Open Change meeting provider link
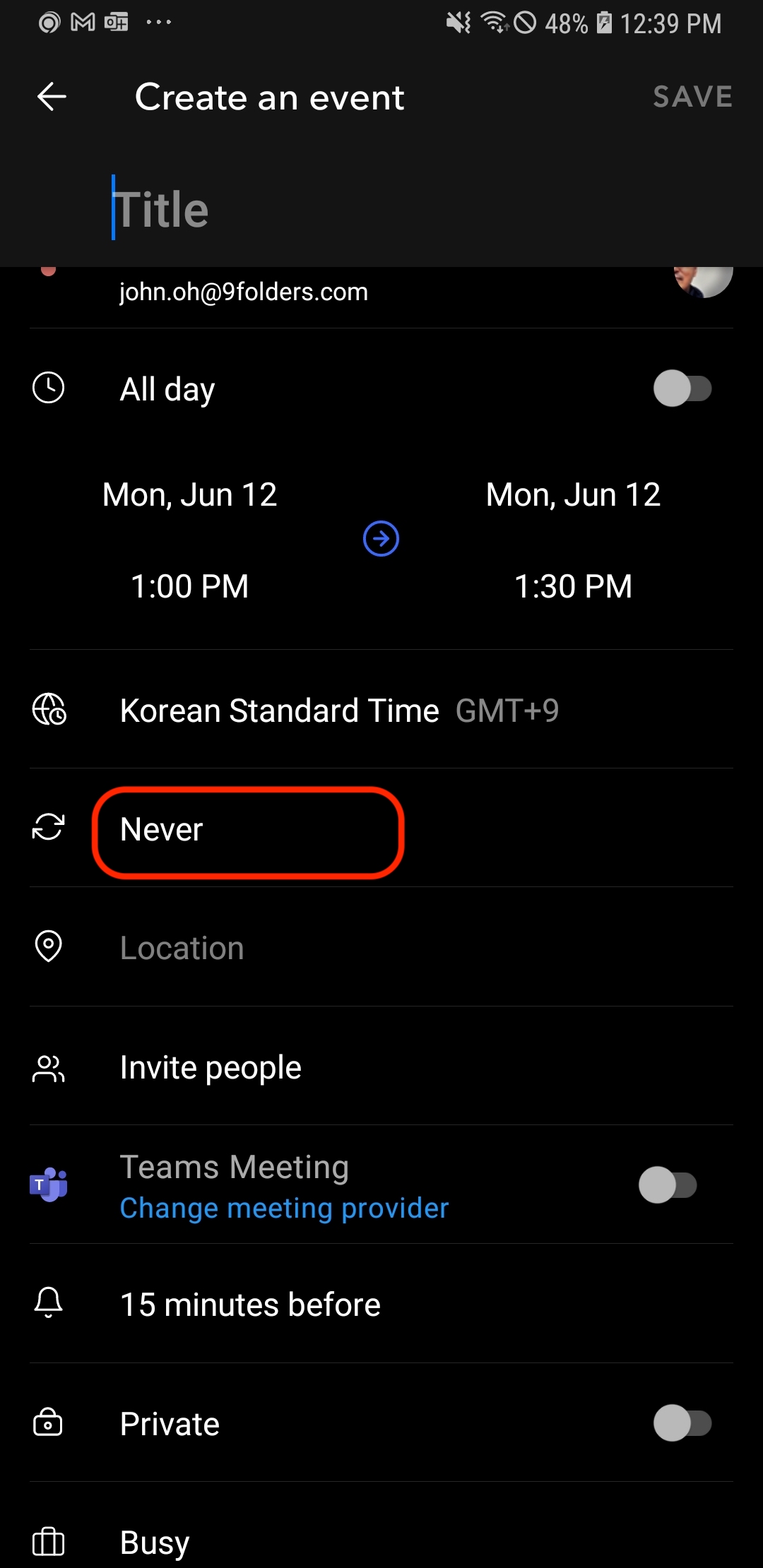 pos(283,1208)
